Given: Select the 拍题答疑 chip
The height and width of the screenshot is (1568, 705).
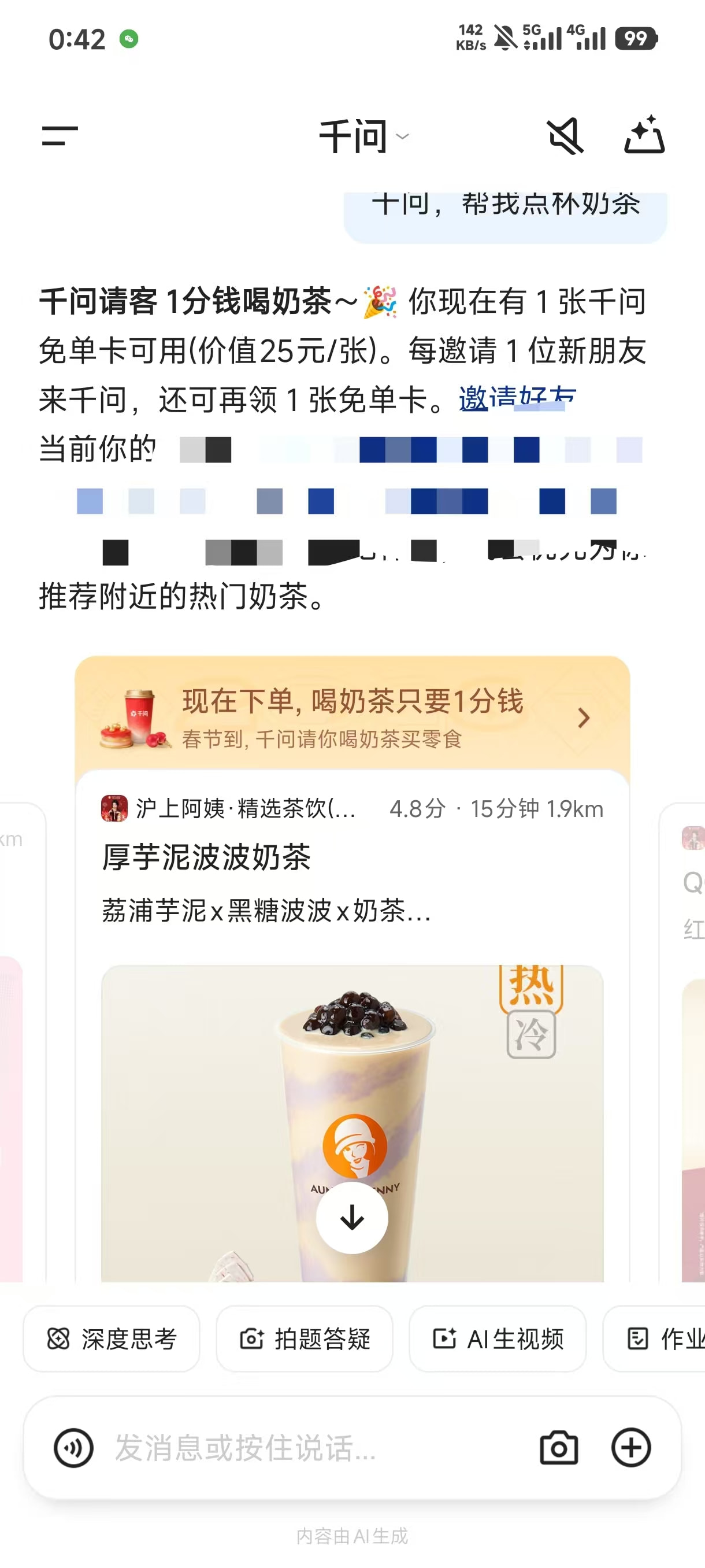Looking at the screenshot, I should pyautogui.click(x=304, y=1338).
